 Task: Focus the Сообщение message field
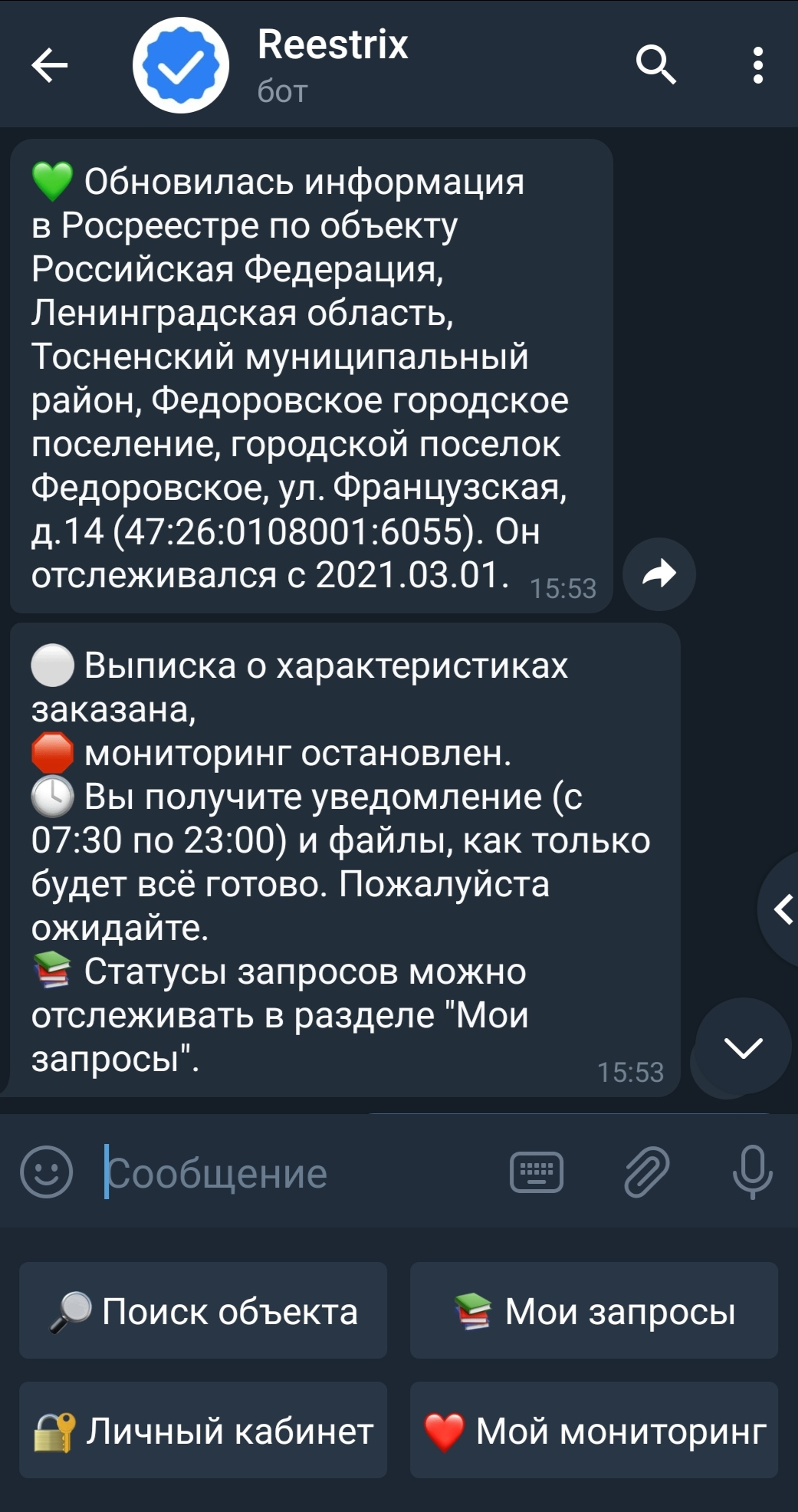pos(299,1173)
